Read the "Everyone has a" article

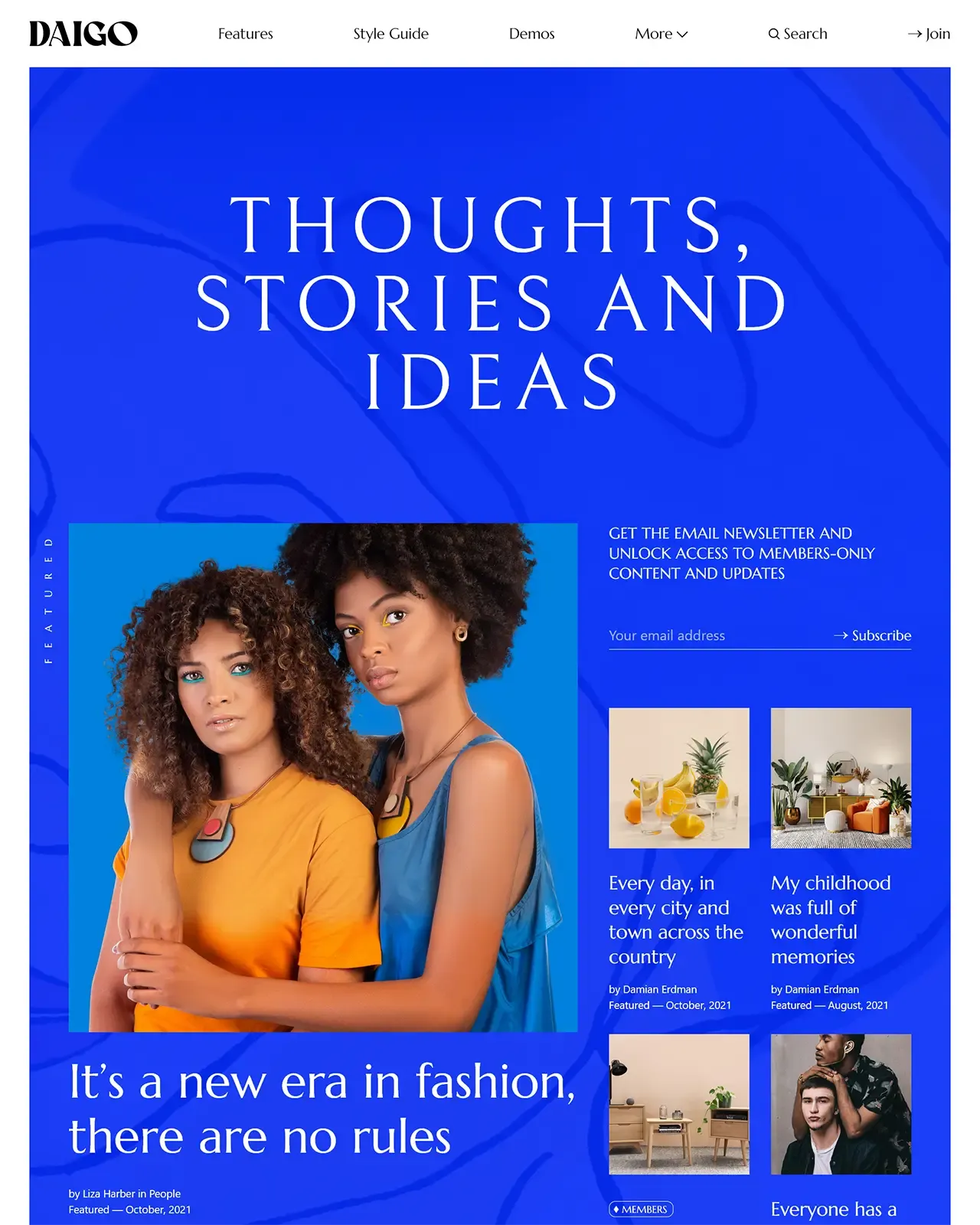833,1210
